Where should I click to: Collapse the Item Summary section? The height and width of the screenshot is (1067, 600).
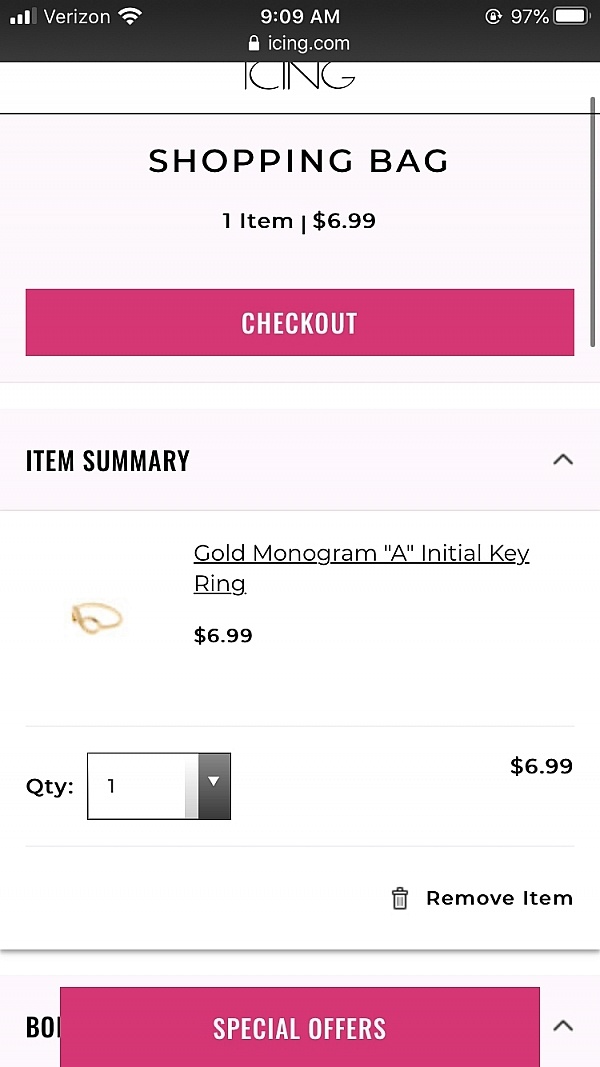[x=563, y=460]
